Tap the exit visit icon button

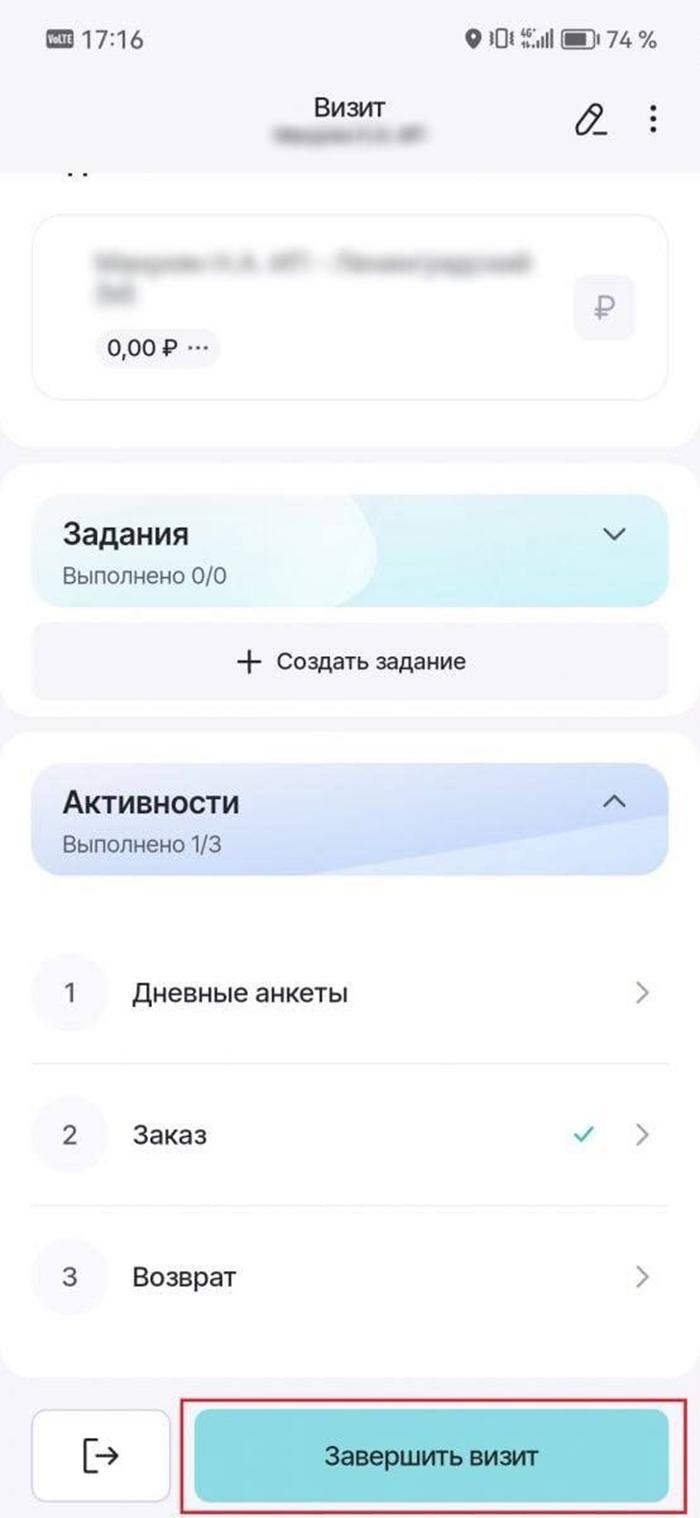tap(100, 1455)
